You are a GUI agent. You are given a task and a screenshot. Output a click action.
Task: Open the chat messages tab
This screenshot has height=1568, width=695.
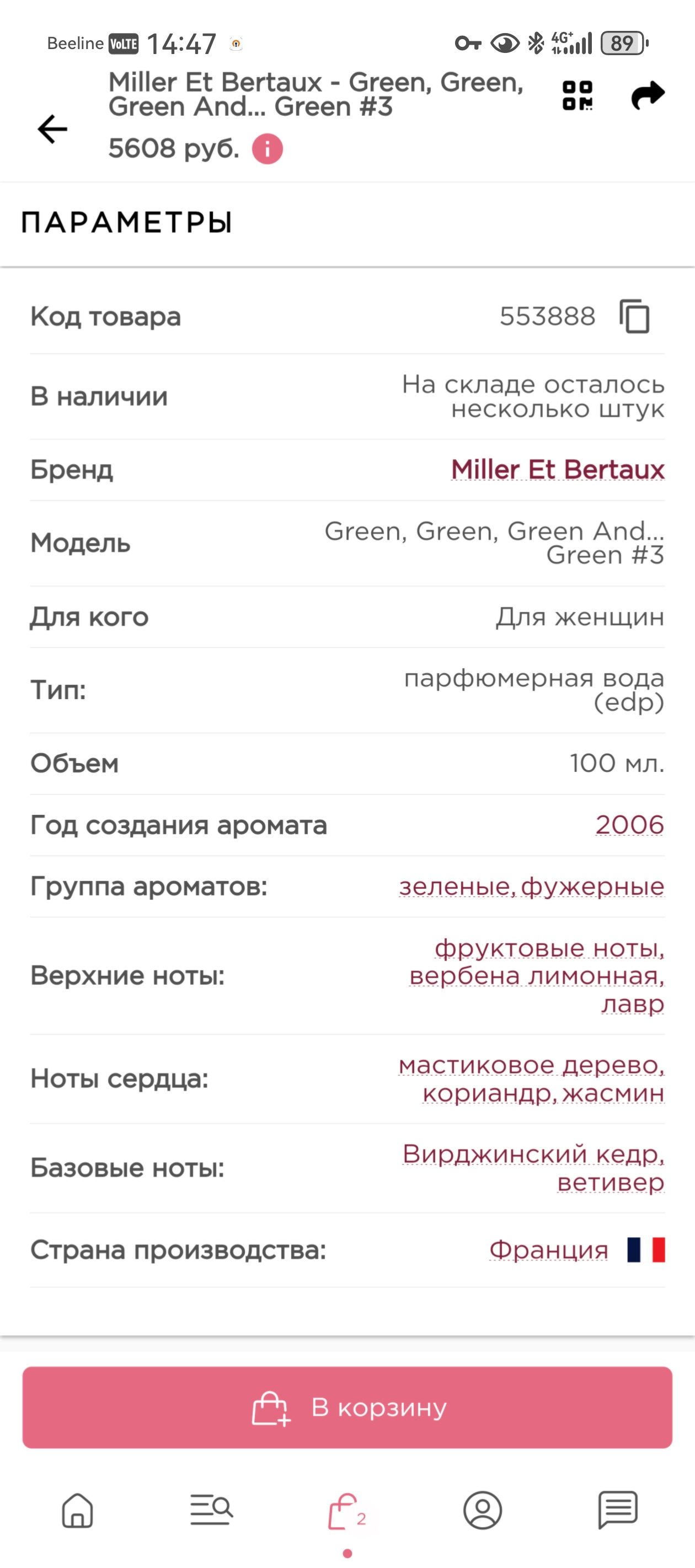coord(617,1510)
